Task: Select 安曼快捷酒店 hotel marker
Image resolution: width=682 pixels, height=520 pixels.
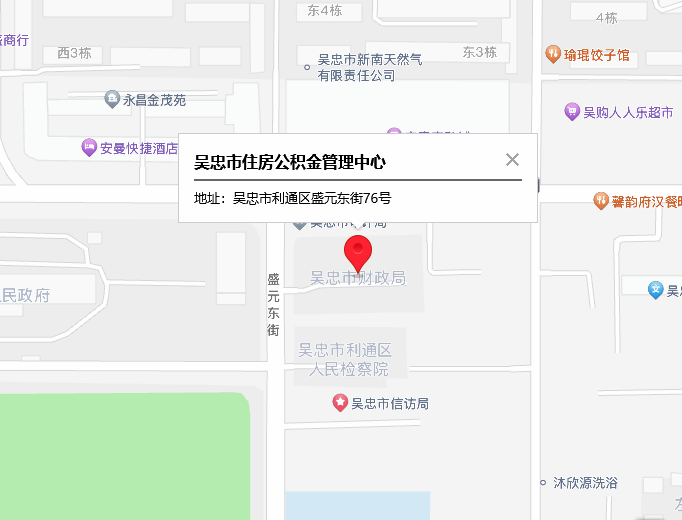Action: [89, 148]
